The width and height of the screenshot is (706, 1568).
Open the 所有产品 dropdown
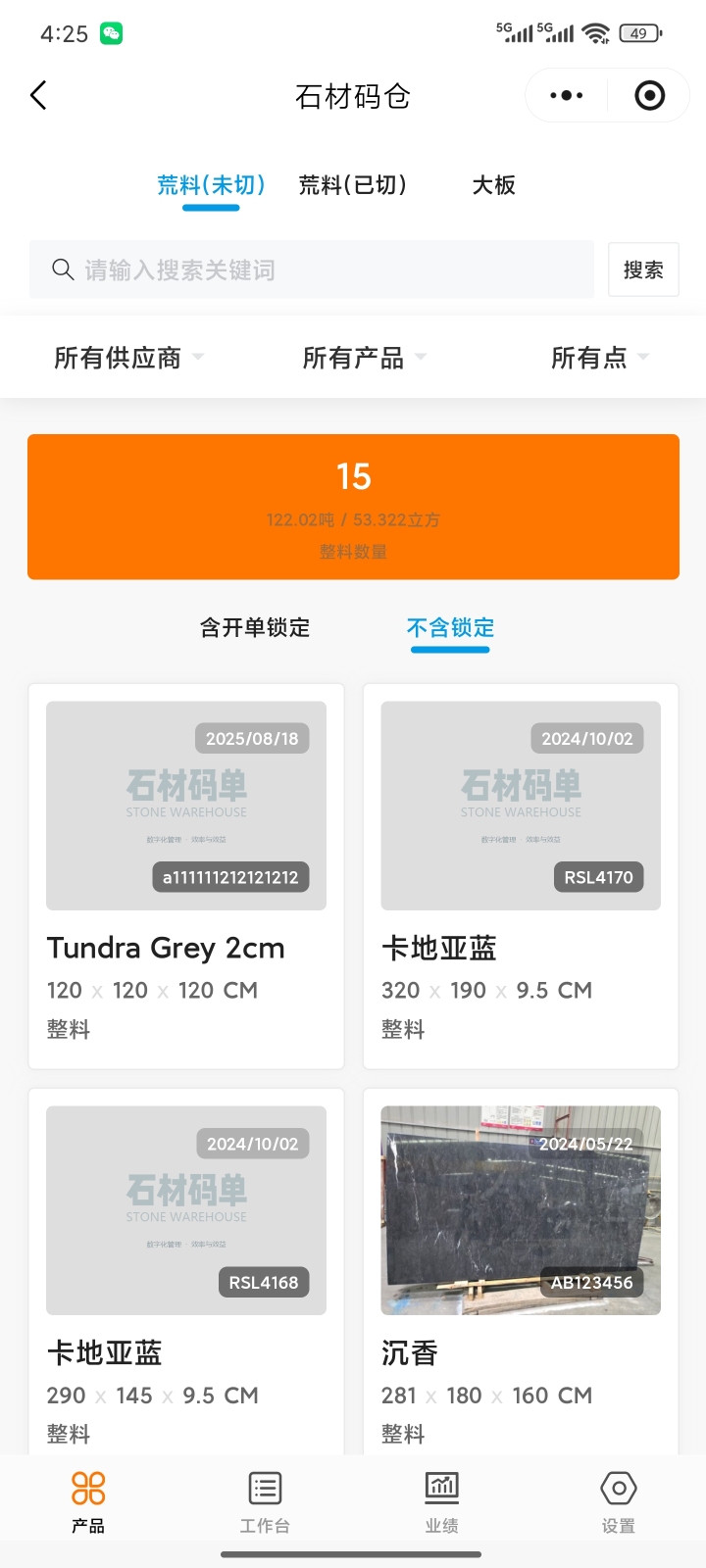click(364, 357)
